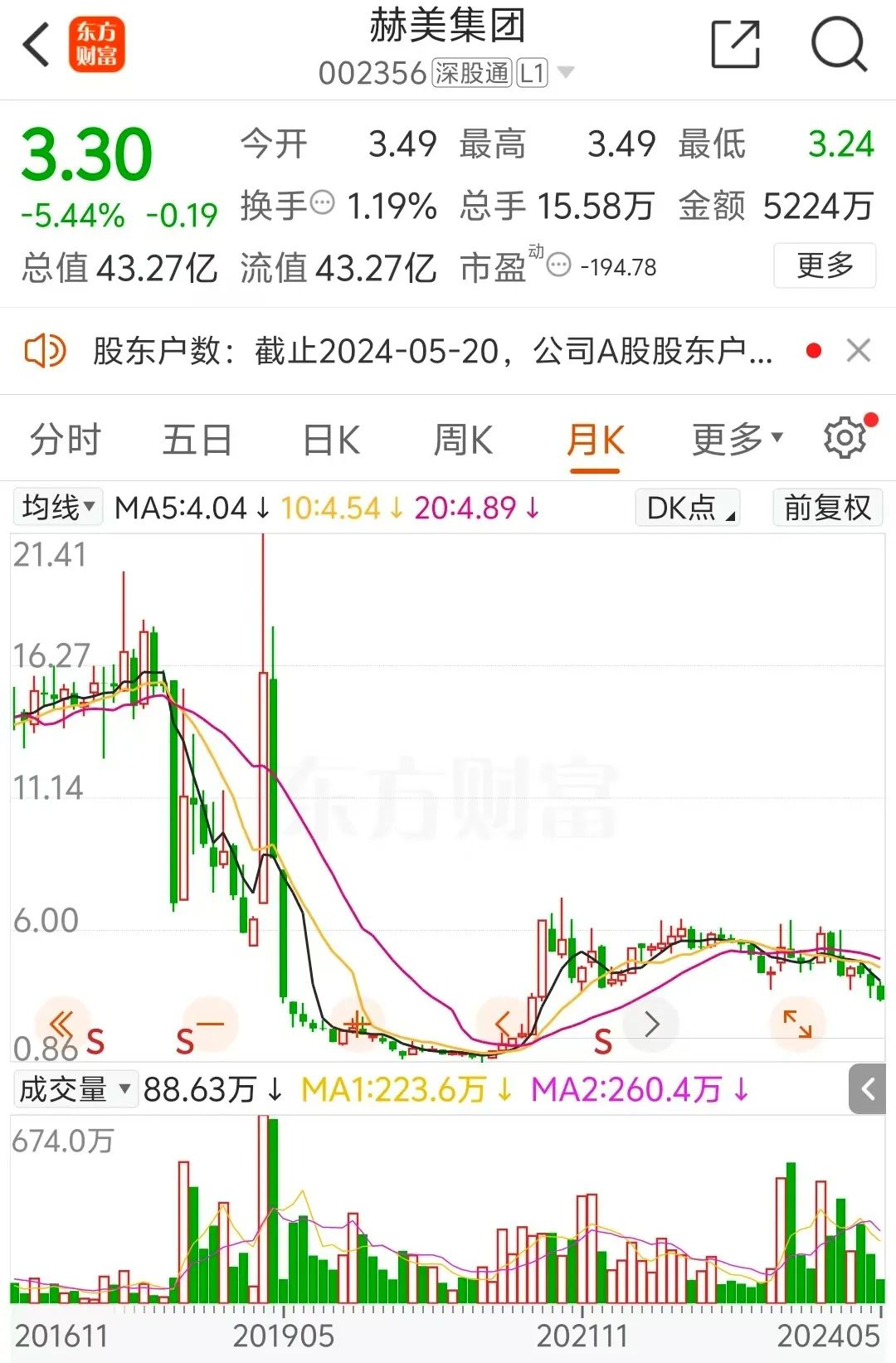The image size is (896, 1363).
Task: Expand the side panel arrow beside 成交量
Action: [x=868, y=1089]
